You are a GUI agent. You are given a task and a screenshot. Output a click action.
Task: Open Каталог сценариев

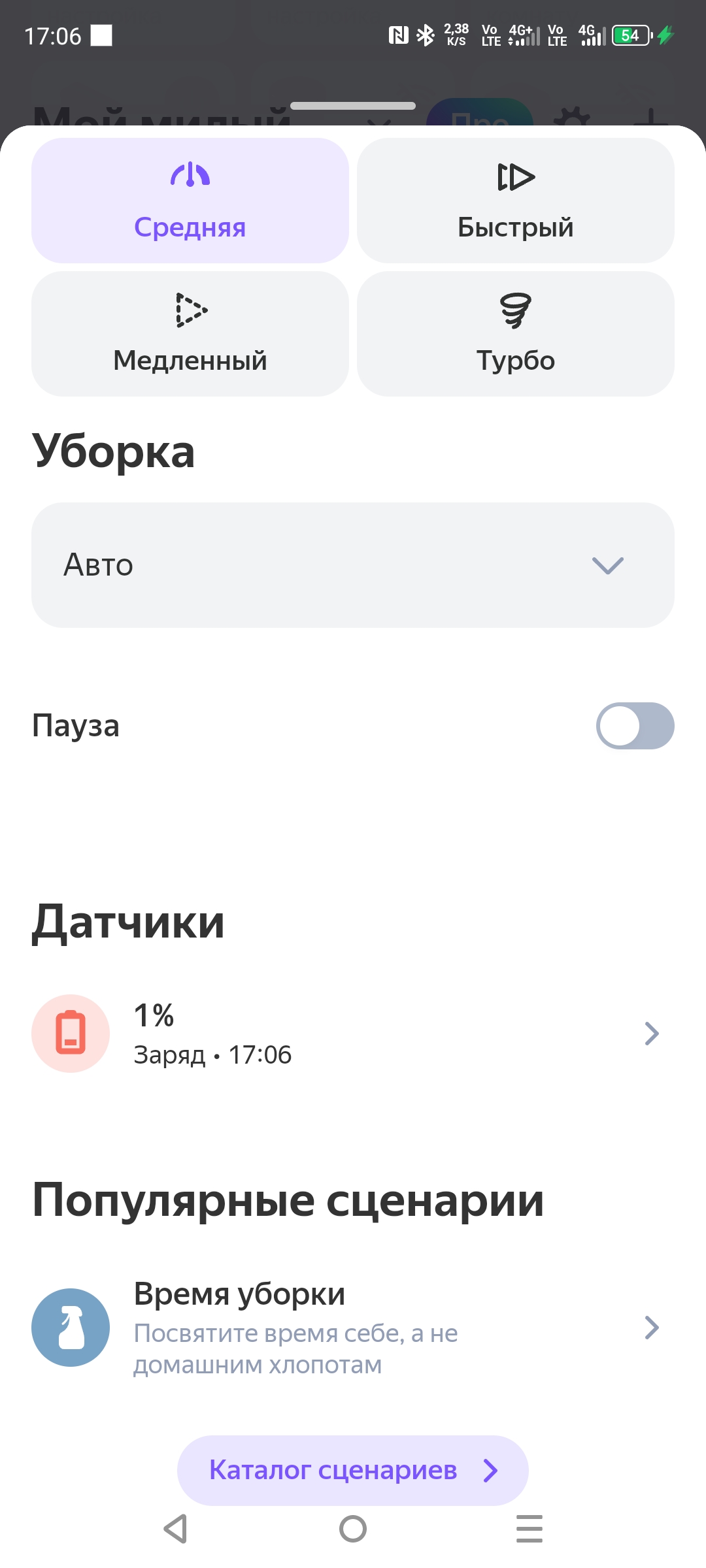[x=353, y=1470]
